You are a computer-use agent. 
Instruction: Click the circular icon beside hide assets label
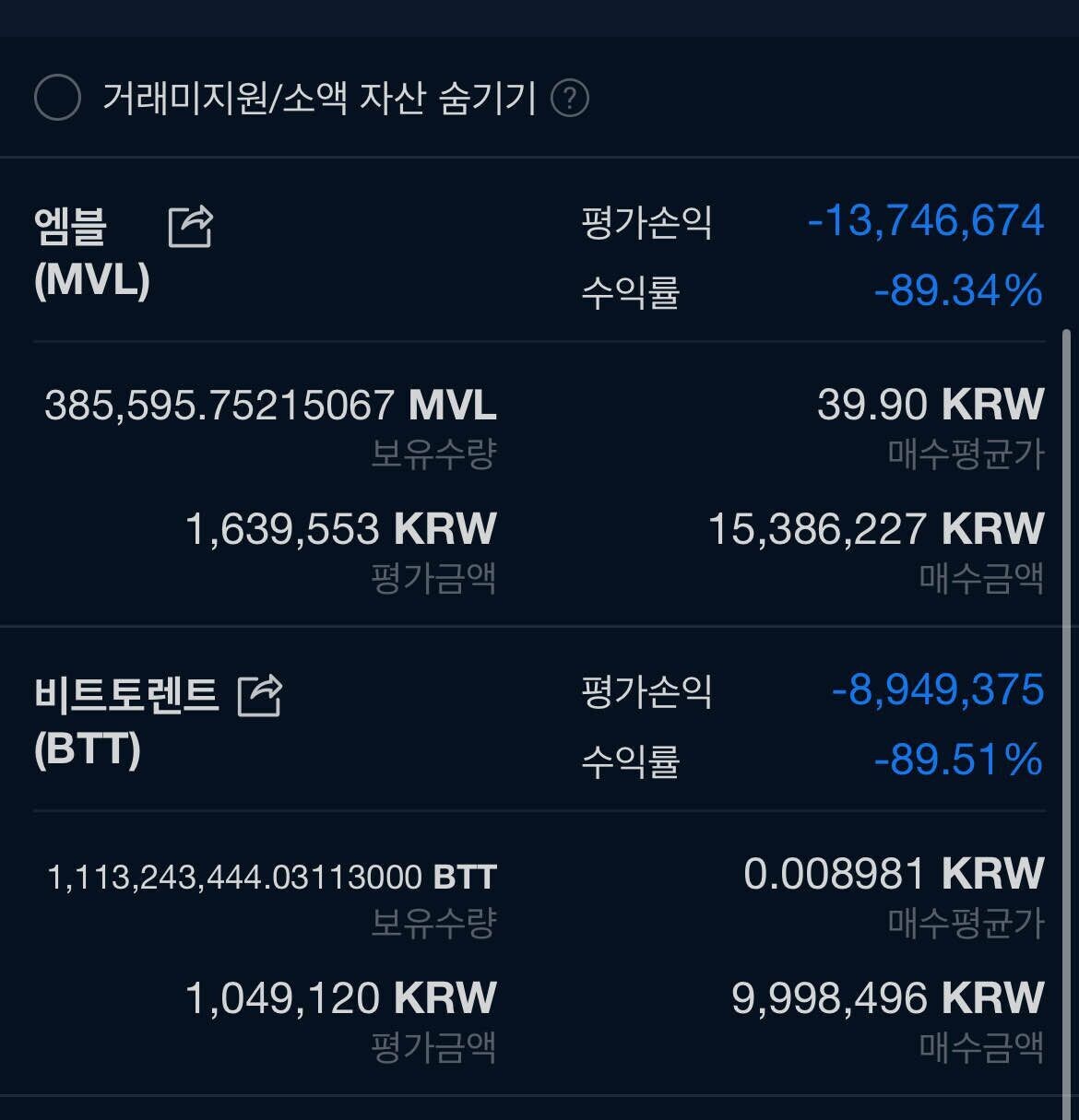click(57, 98)
